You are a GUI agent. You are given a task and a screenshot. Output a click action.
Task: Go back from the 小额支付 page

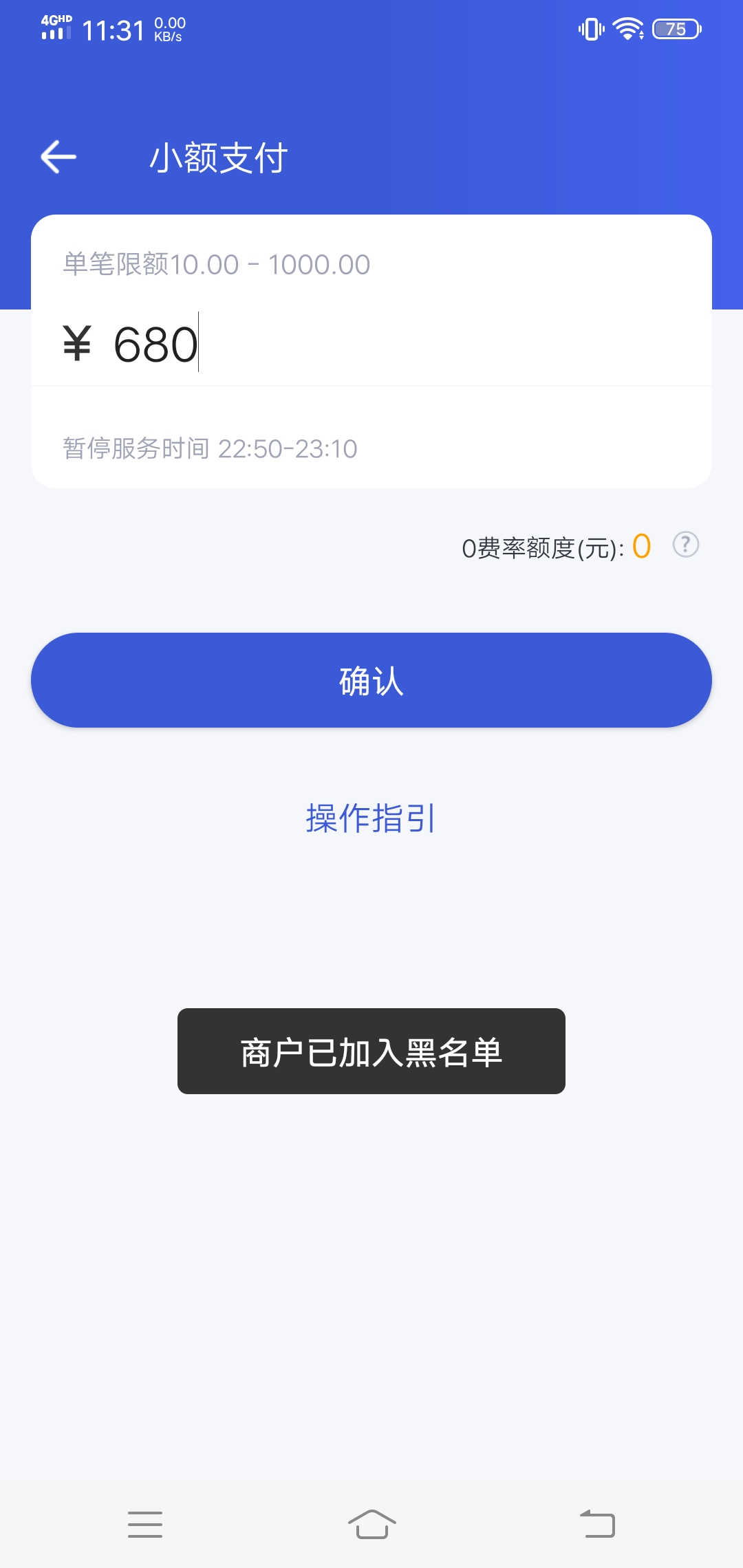[x=58, y=157]
